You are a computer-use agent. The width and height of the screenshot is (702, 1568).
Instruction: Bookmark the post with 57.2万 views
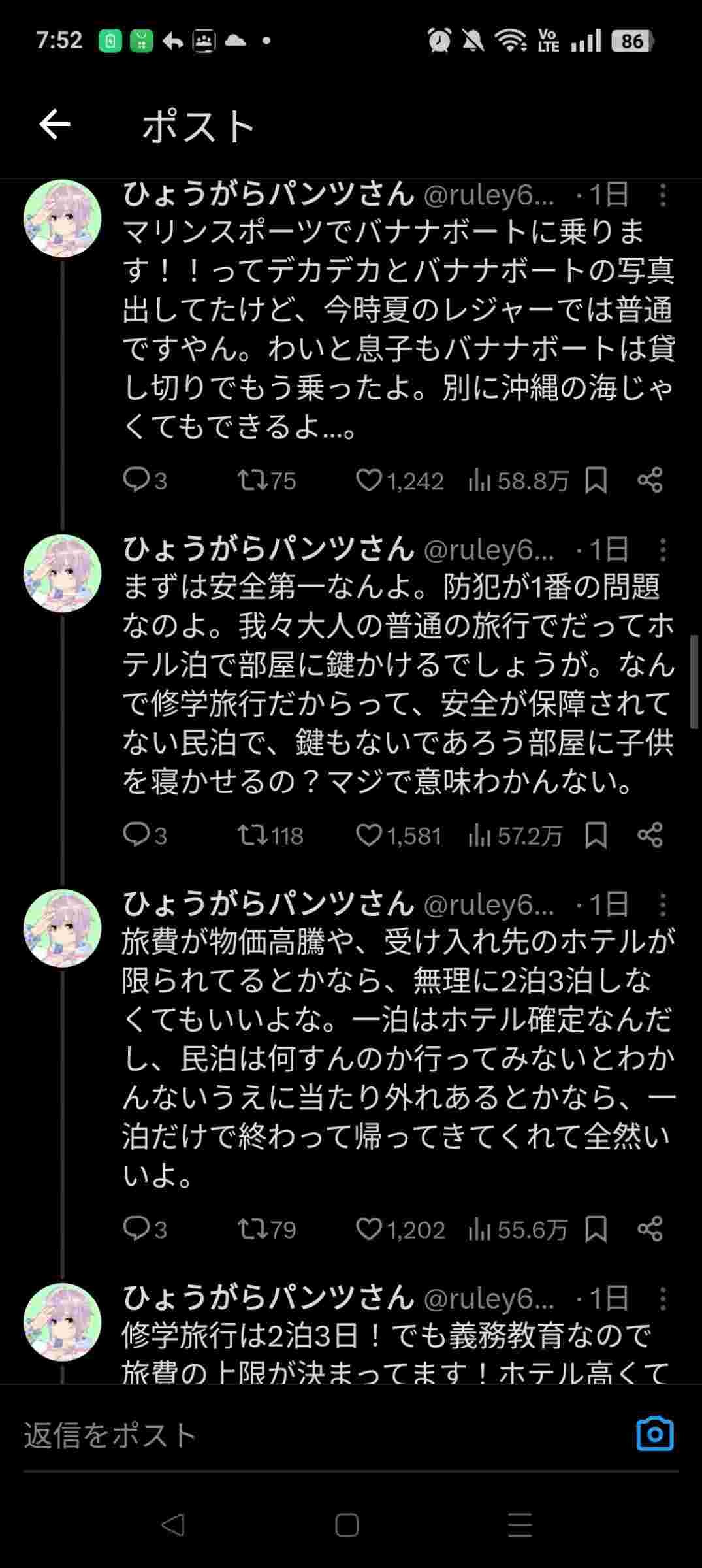(x=596, y=836)
